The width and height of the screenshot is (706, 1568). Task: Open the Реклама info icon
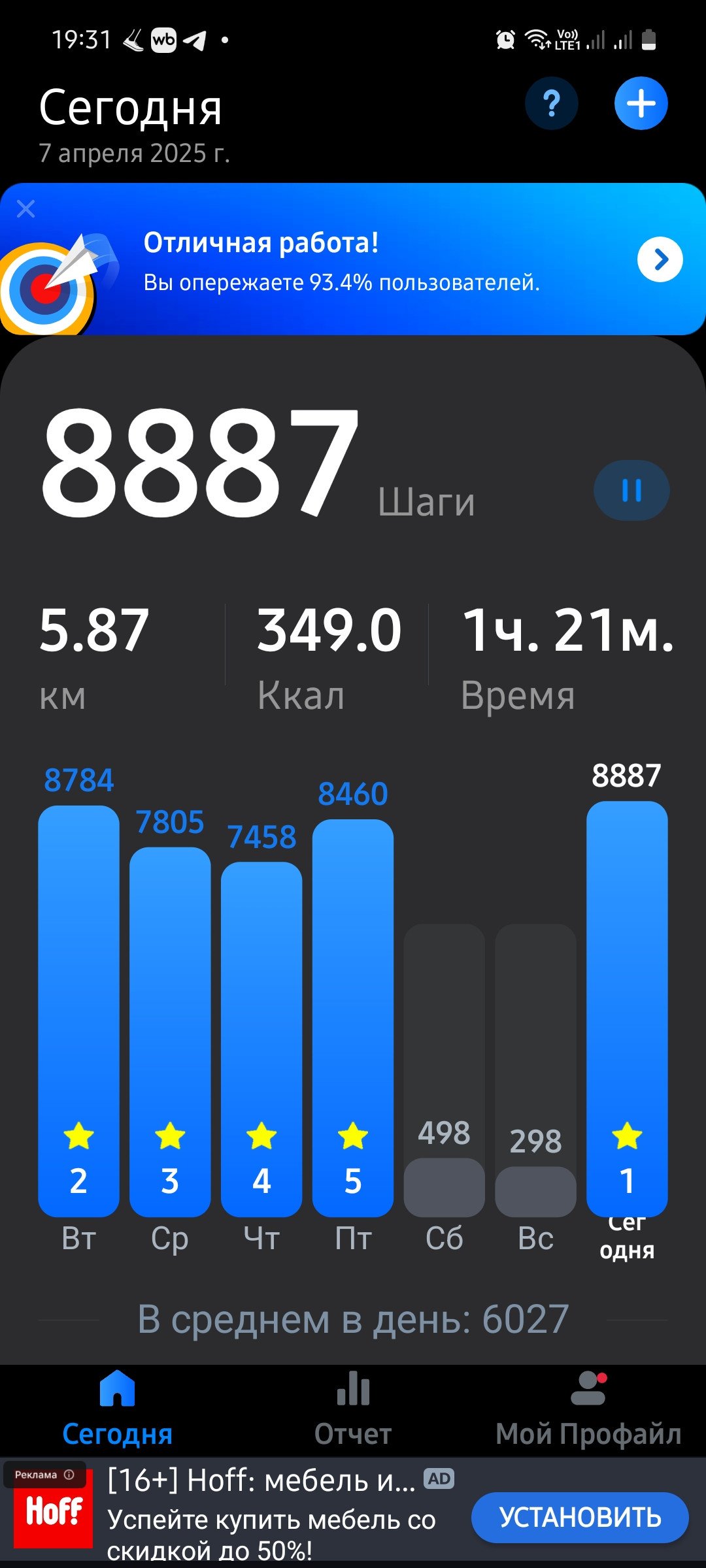pos(69,1475)
